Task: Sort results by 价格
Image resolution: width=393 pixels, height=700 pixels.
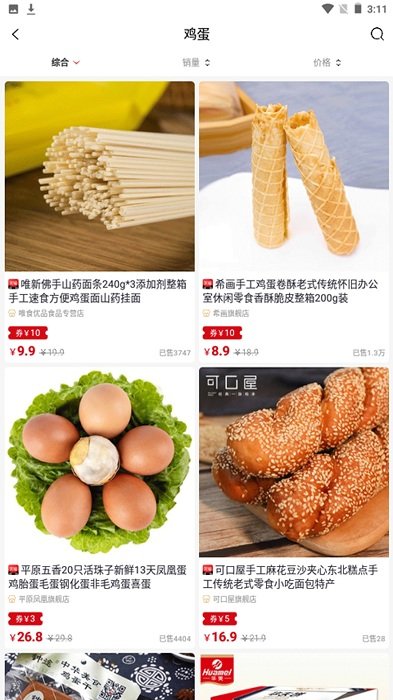Action: (327, 62)
